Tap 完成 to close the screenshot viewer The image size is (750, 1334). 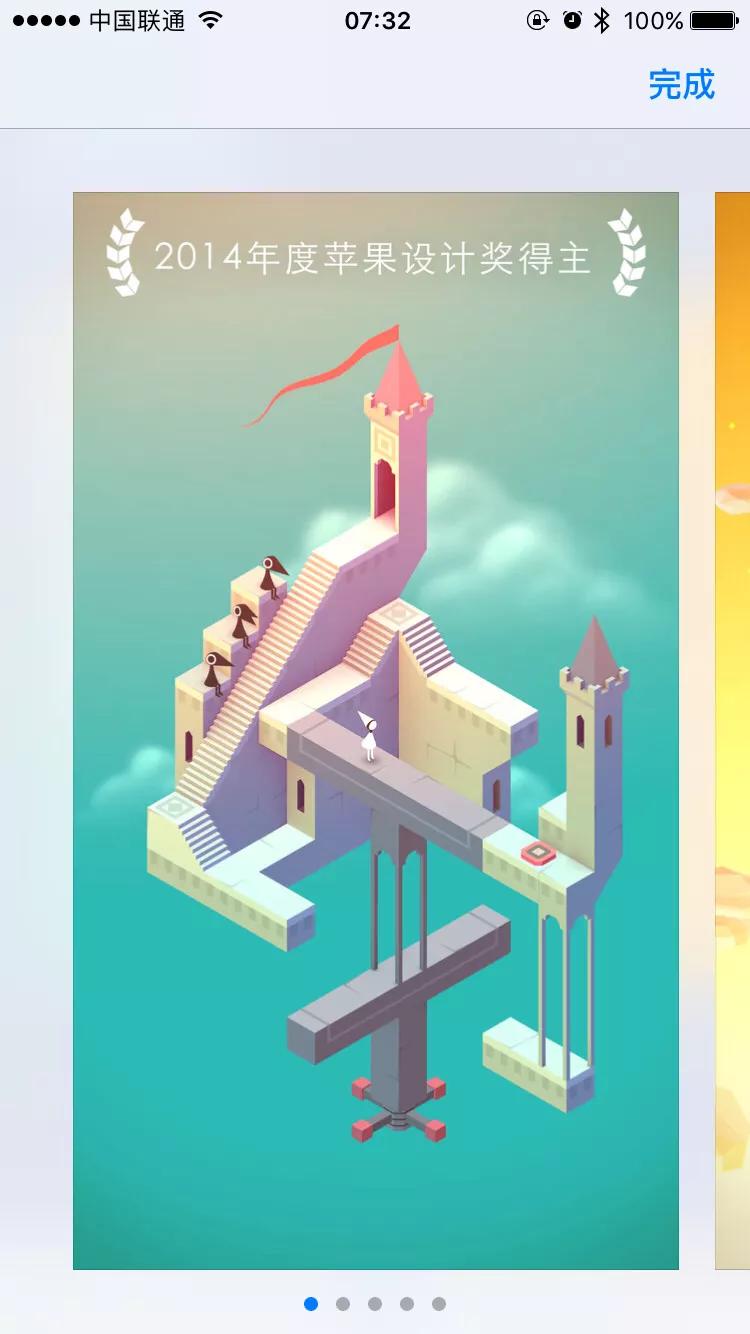click(681, 84)
